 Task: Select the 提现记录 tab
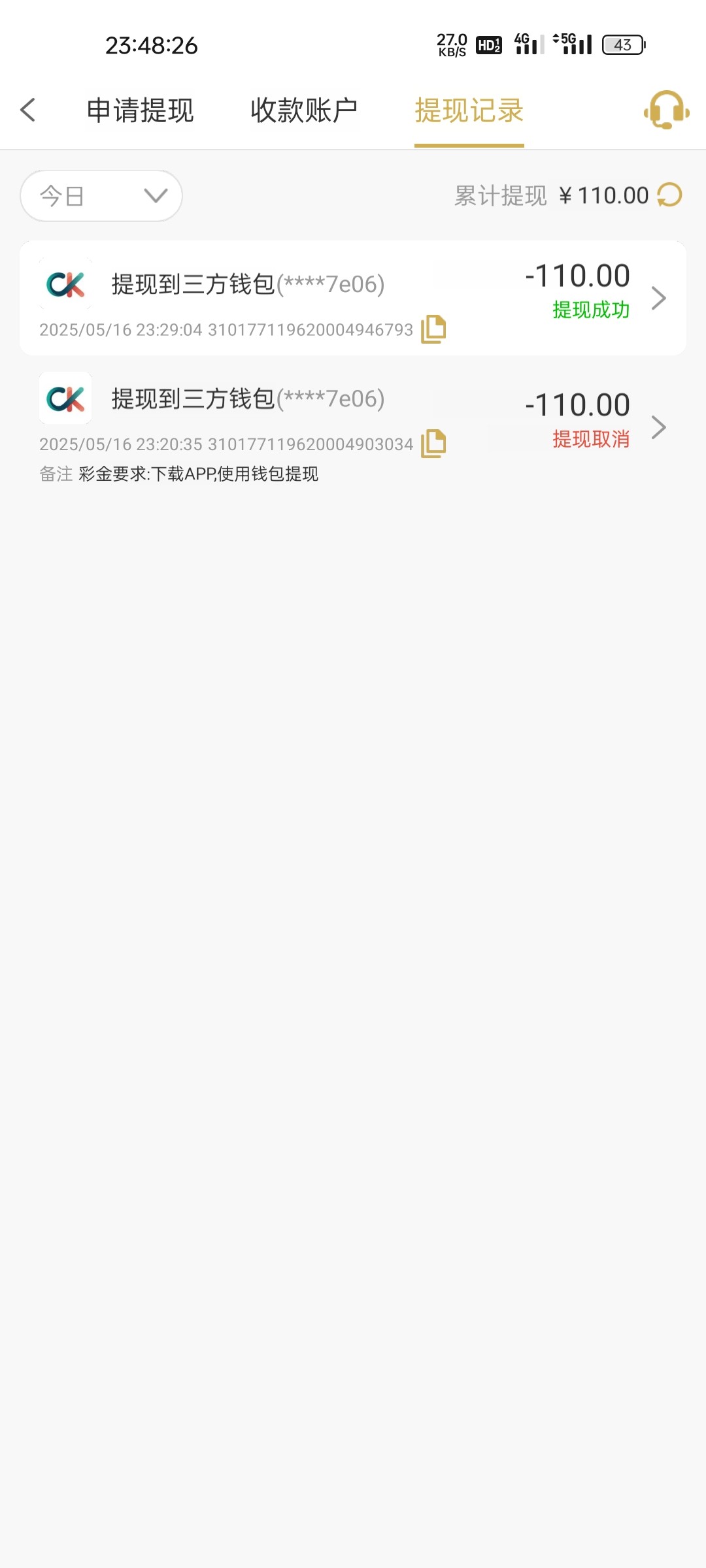click(x=469, y=110)
